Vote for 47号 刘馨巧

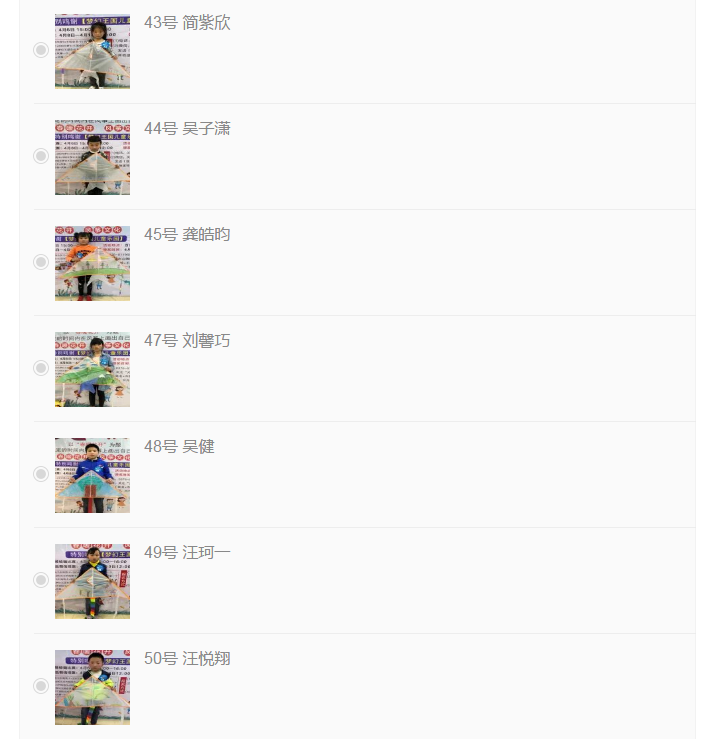(41, 368)
